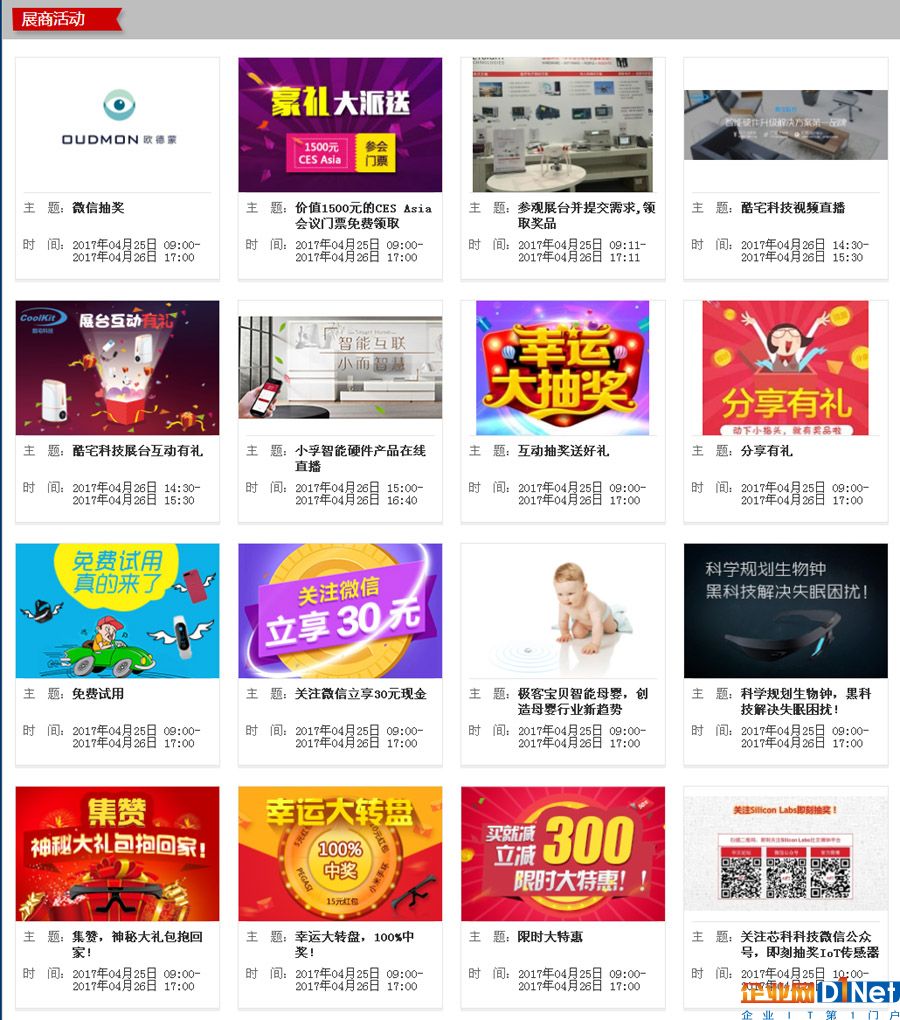Open the CES Asia 会议门票免费领取 card
The height and width of the screenshot is (1020, 900).
(x=340, y=125)
